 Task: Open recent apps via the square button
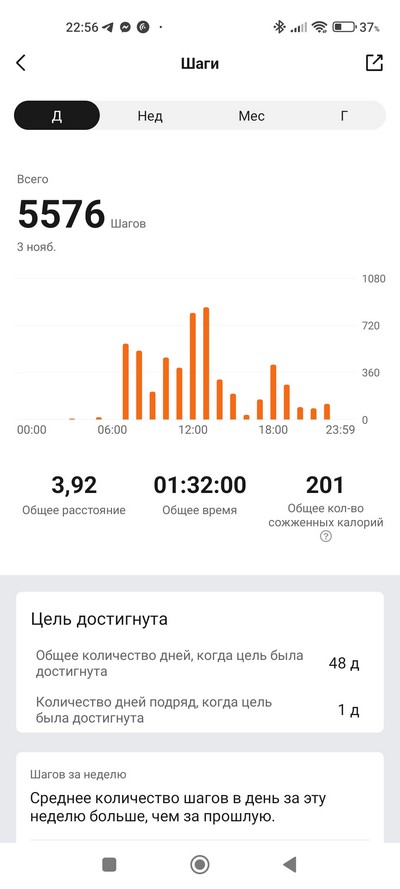[x=109, y=864]
